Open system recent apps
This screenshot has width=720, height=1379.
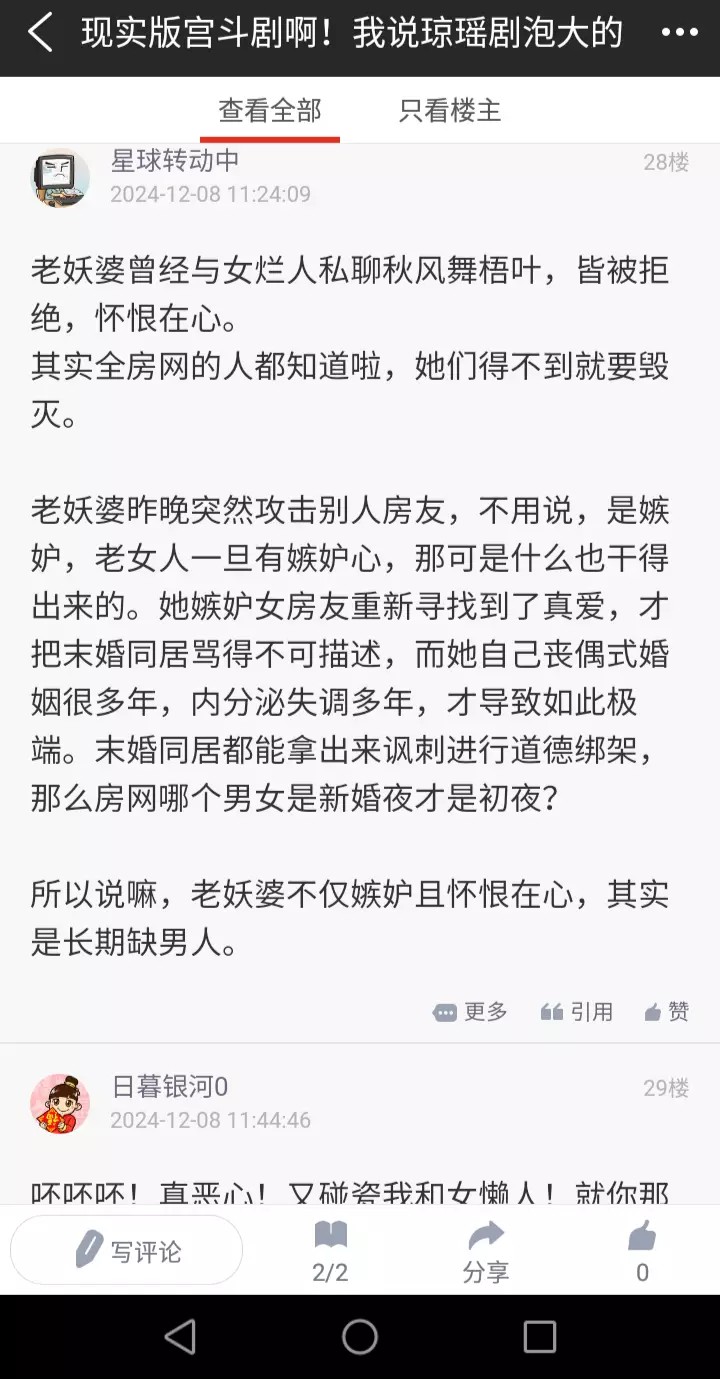[x=539, y=1336]
